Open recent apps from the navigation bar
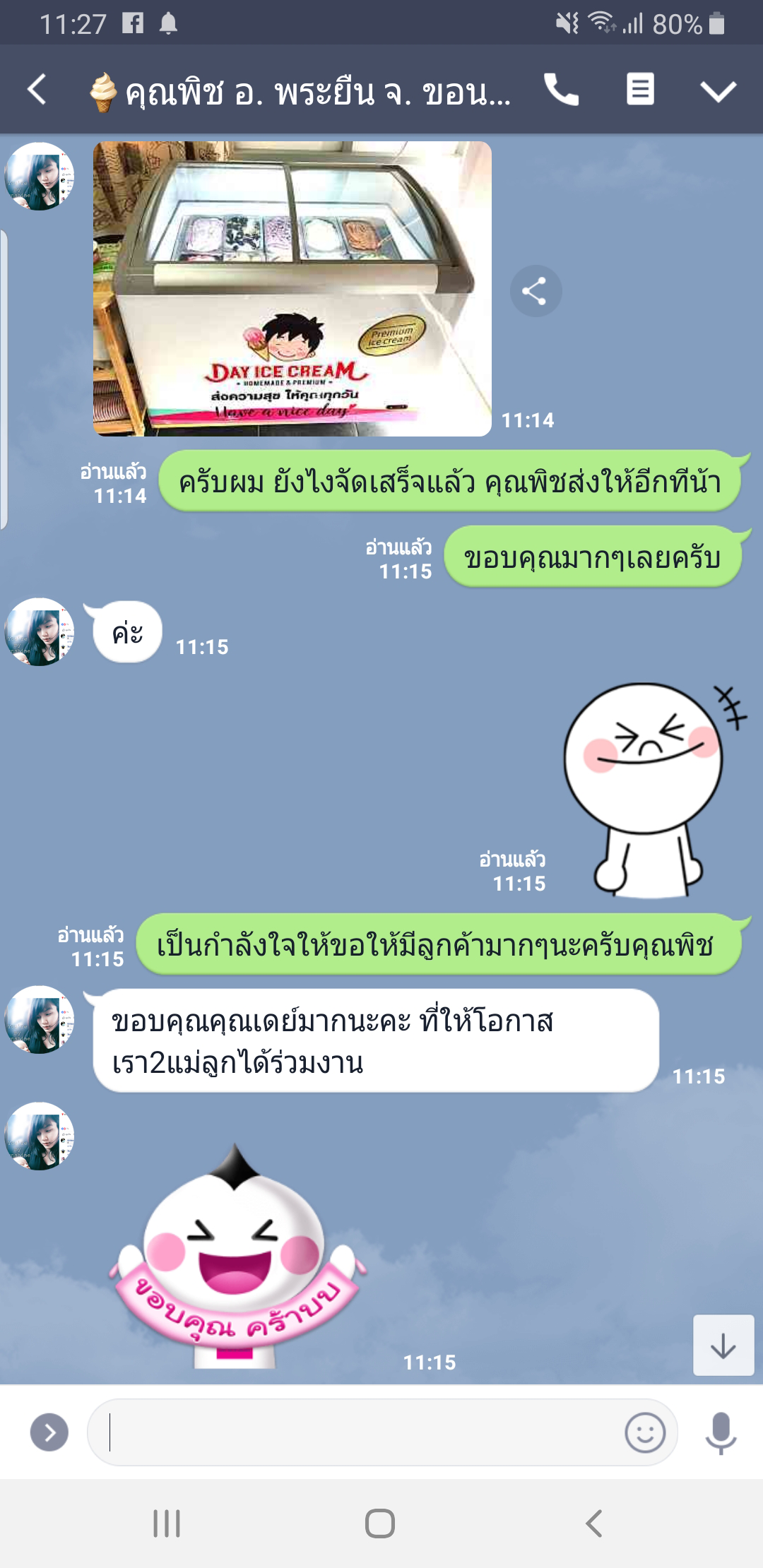The height and width of the screenshot is (1568, 763). [x=167, y=1524]
